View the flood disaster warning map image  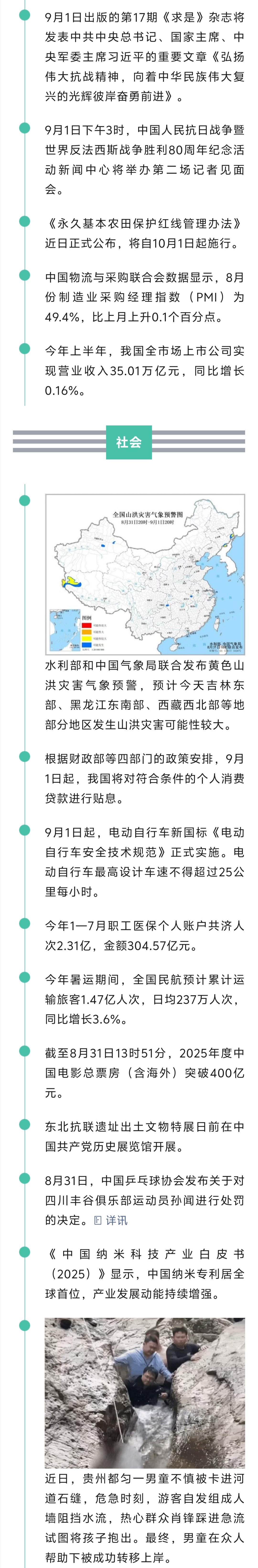(145, 574)
